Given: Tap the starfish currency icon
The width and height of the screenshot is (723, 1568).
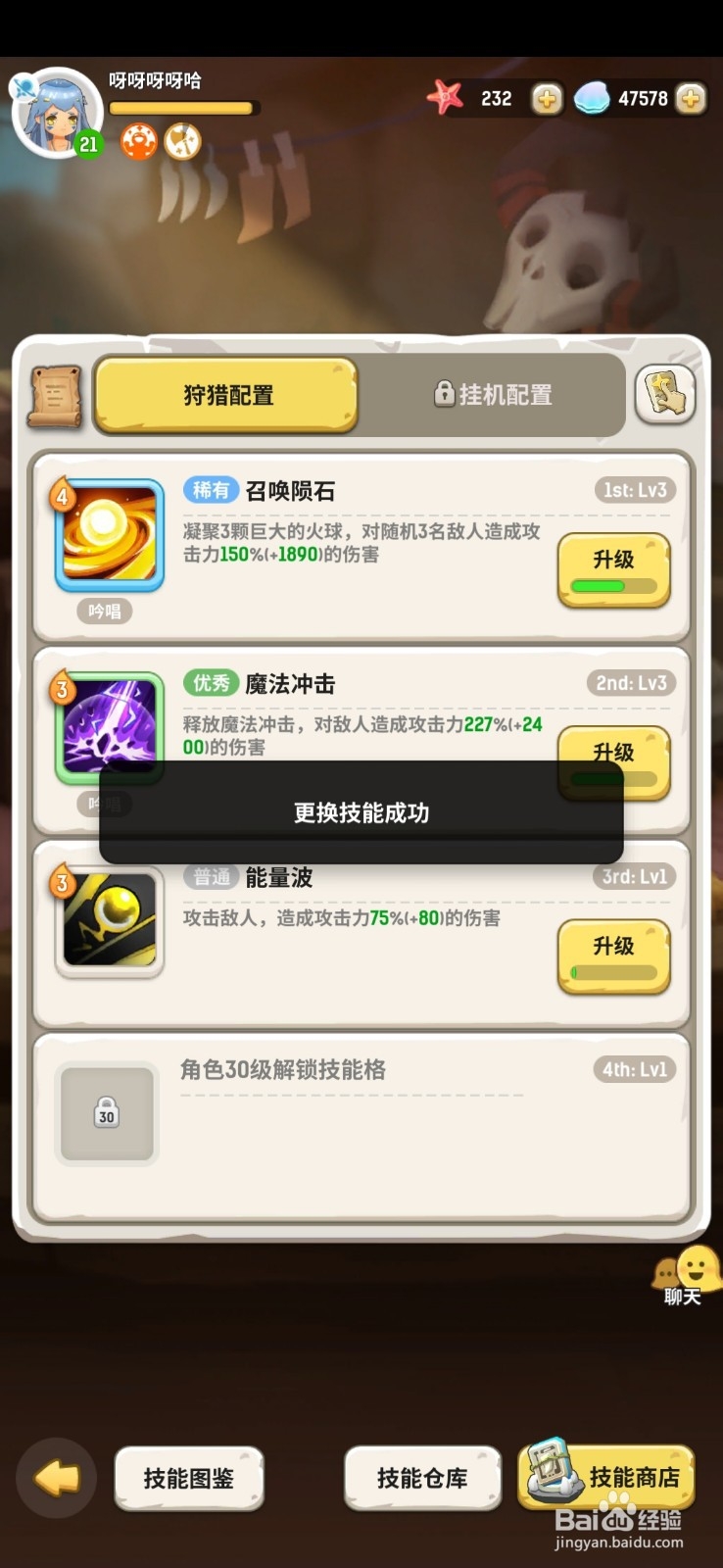Looking at the screenshot, I should click(x=446, y=98).
